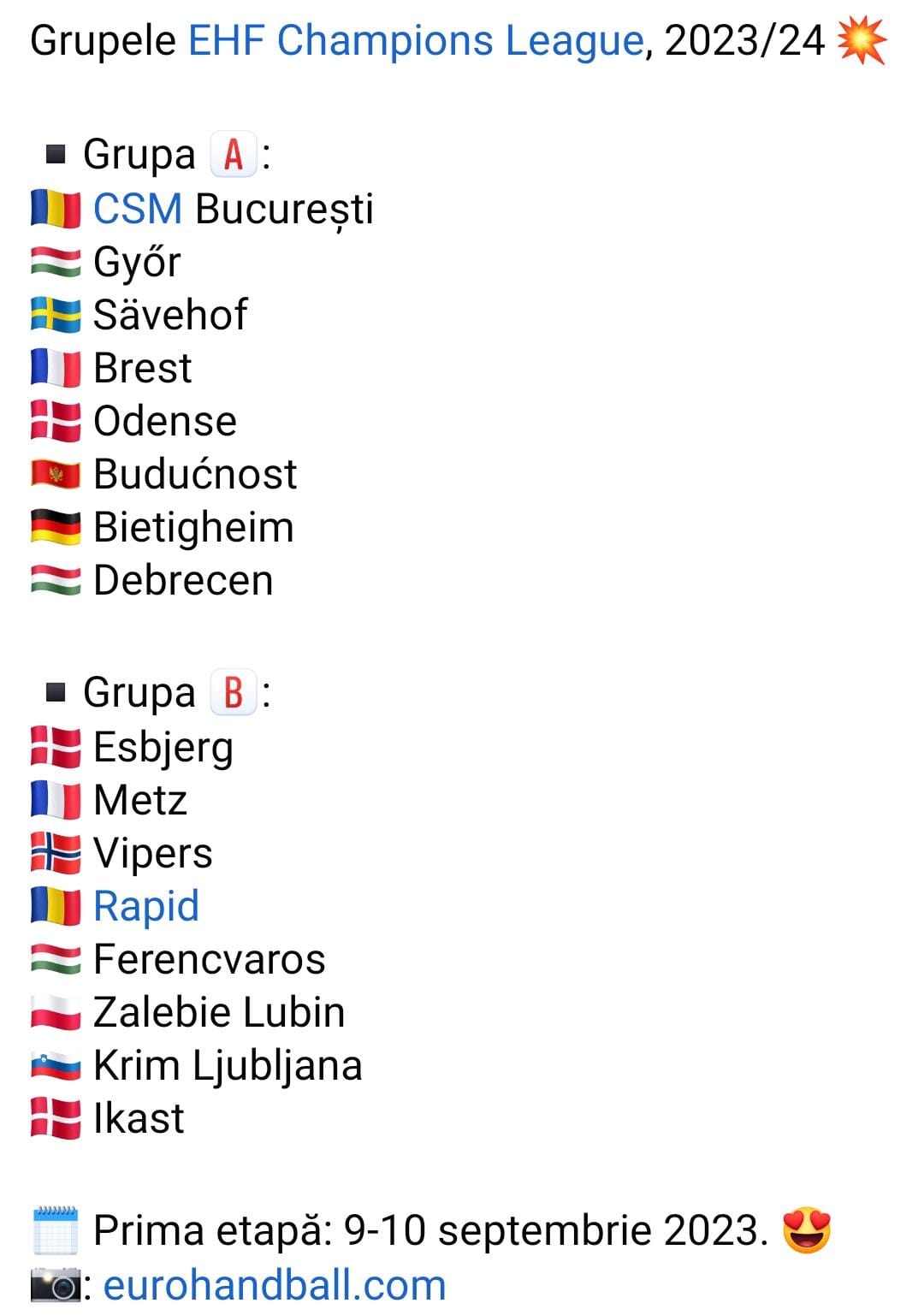This screenshot has width=924, height=1315.
Task: Open the EHF Champions League link
Action: tap(415, 41)
